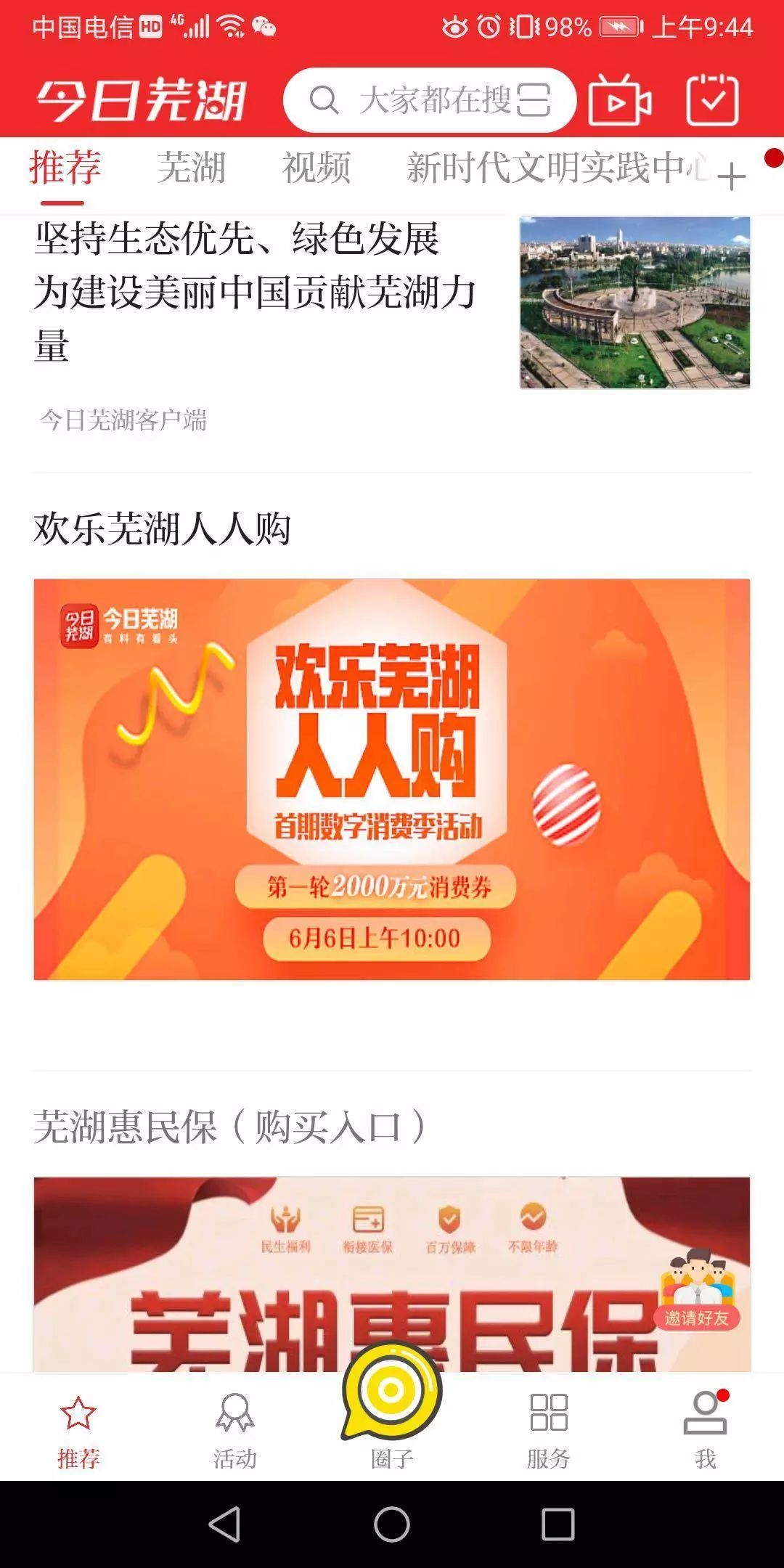
Task: Open the 坚持生态优先、绿色发展 article
Action: 392,327
